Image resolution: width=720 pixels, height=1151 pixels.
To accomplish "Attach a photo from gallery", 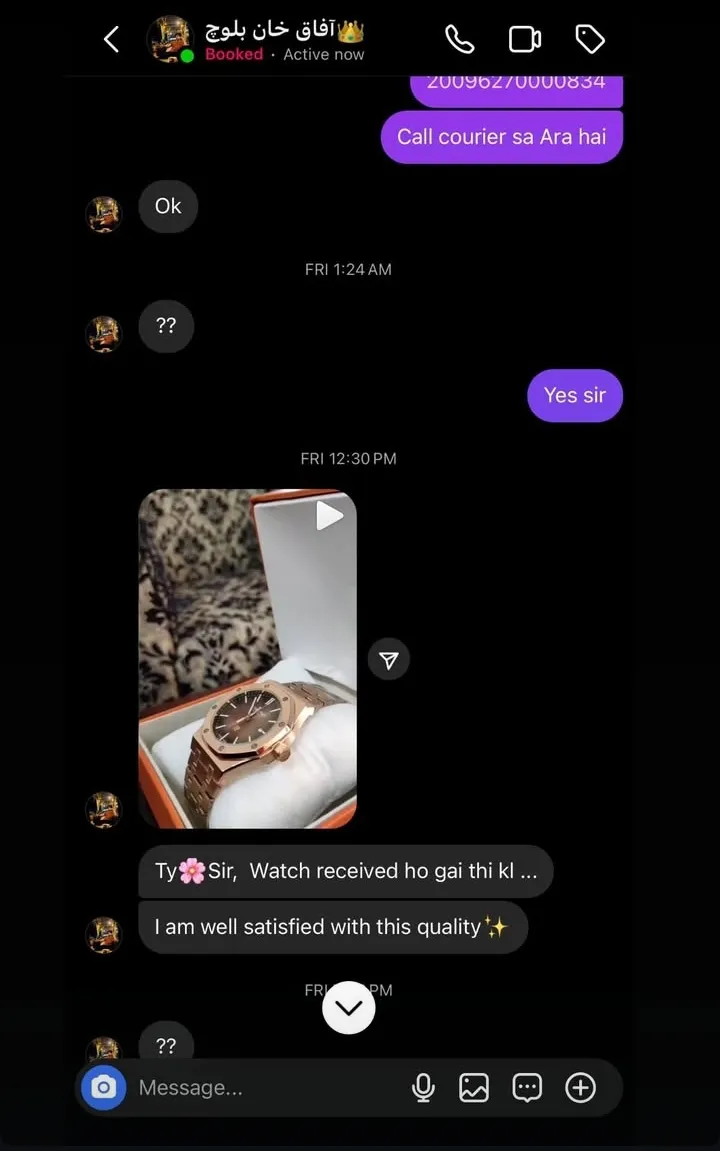I will tap(474, 1087).
